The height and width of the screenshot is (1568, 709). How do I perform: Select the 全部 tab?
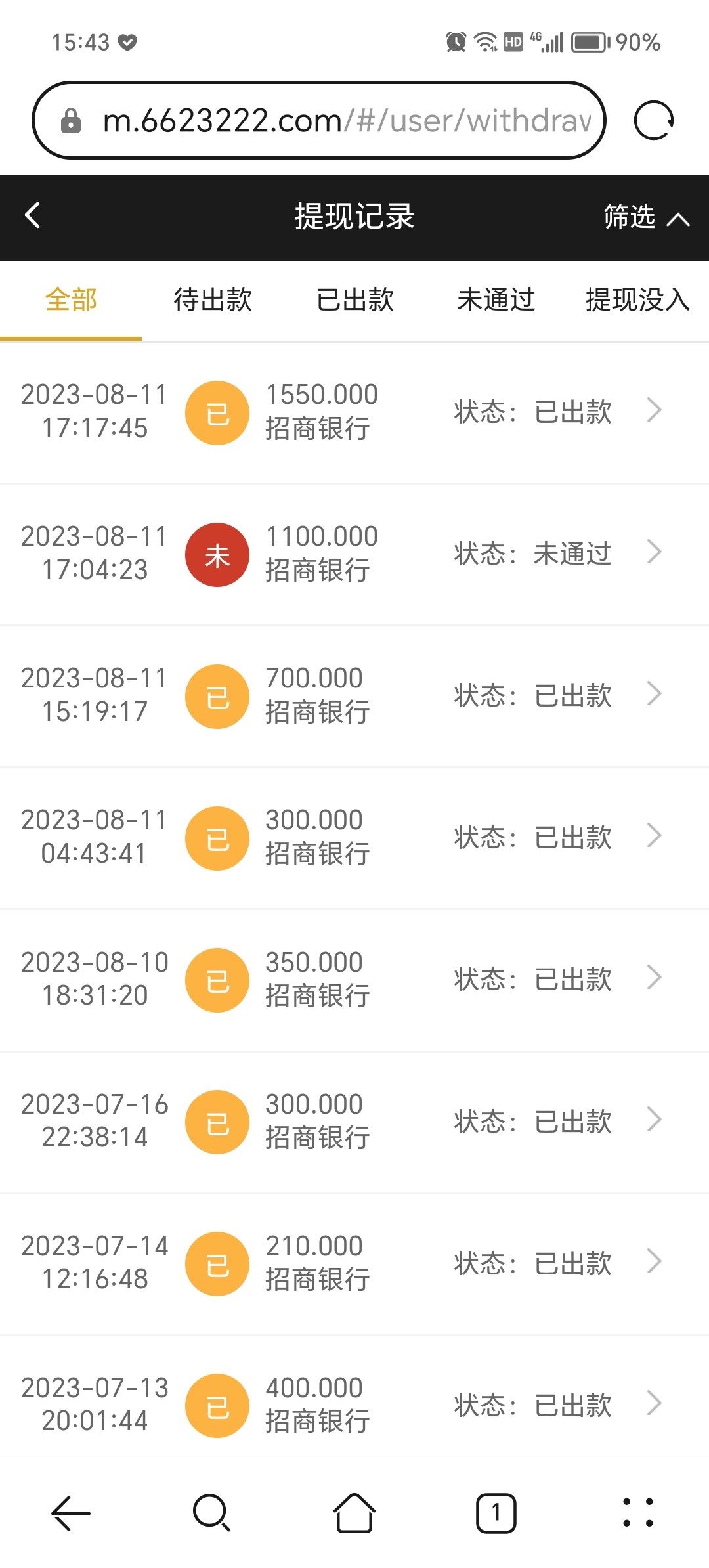[71, 300]
